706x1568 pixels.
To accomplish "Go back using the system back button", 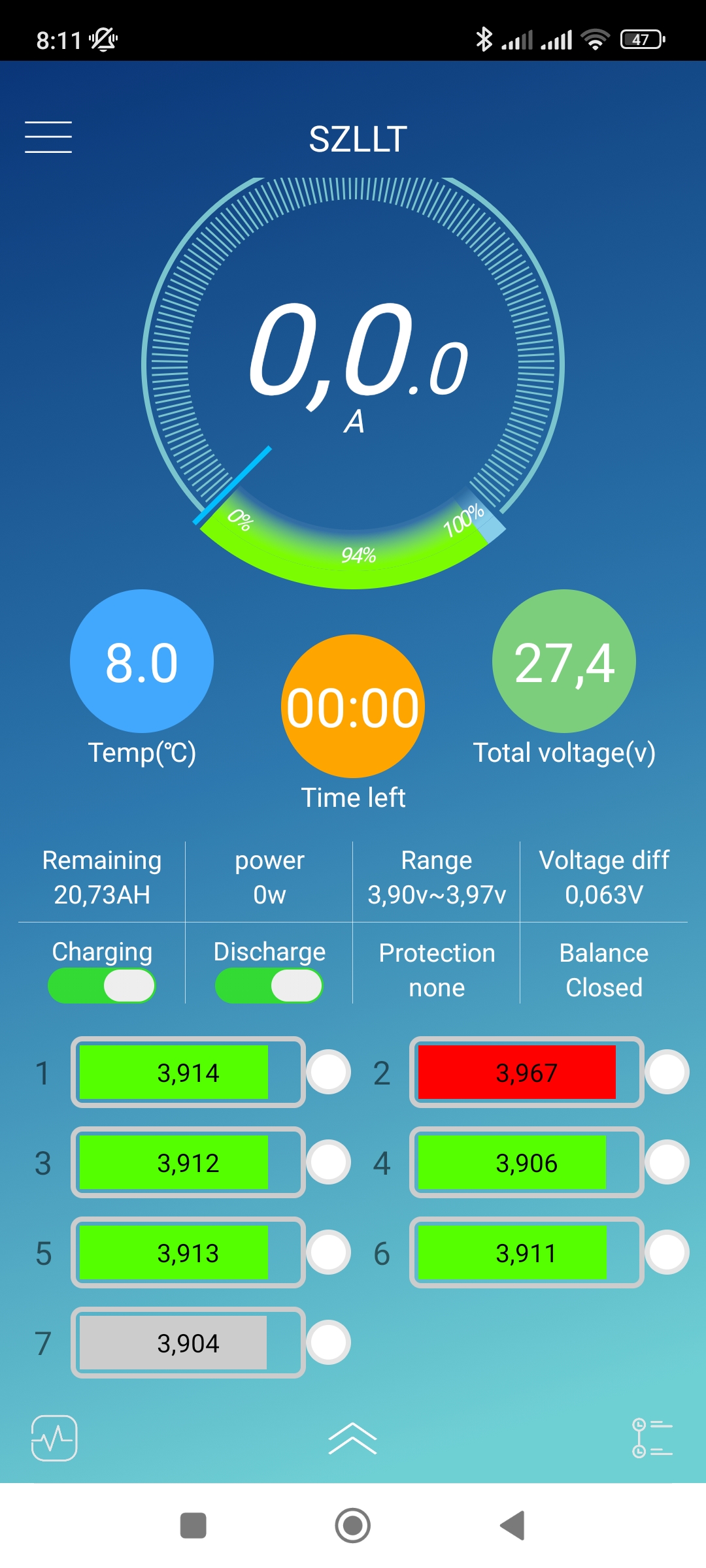I will [x=513, y=1526].
